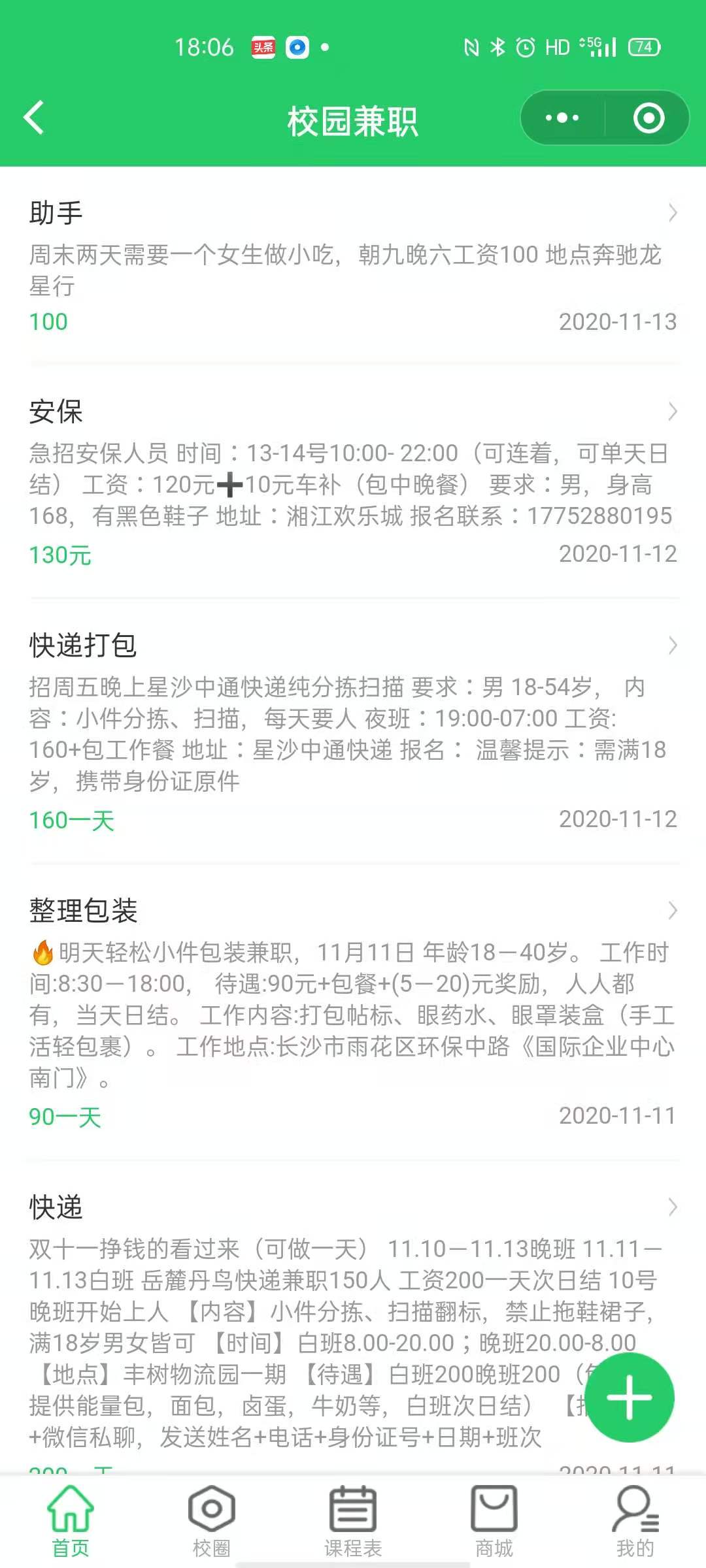This screenshot has width=706, height=1568.
Task: Open the mini program more options menu
Action: [562, 118]
